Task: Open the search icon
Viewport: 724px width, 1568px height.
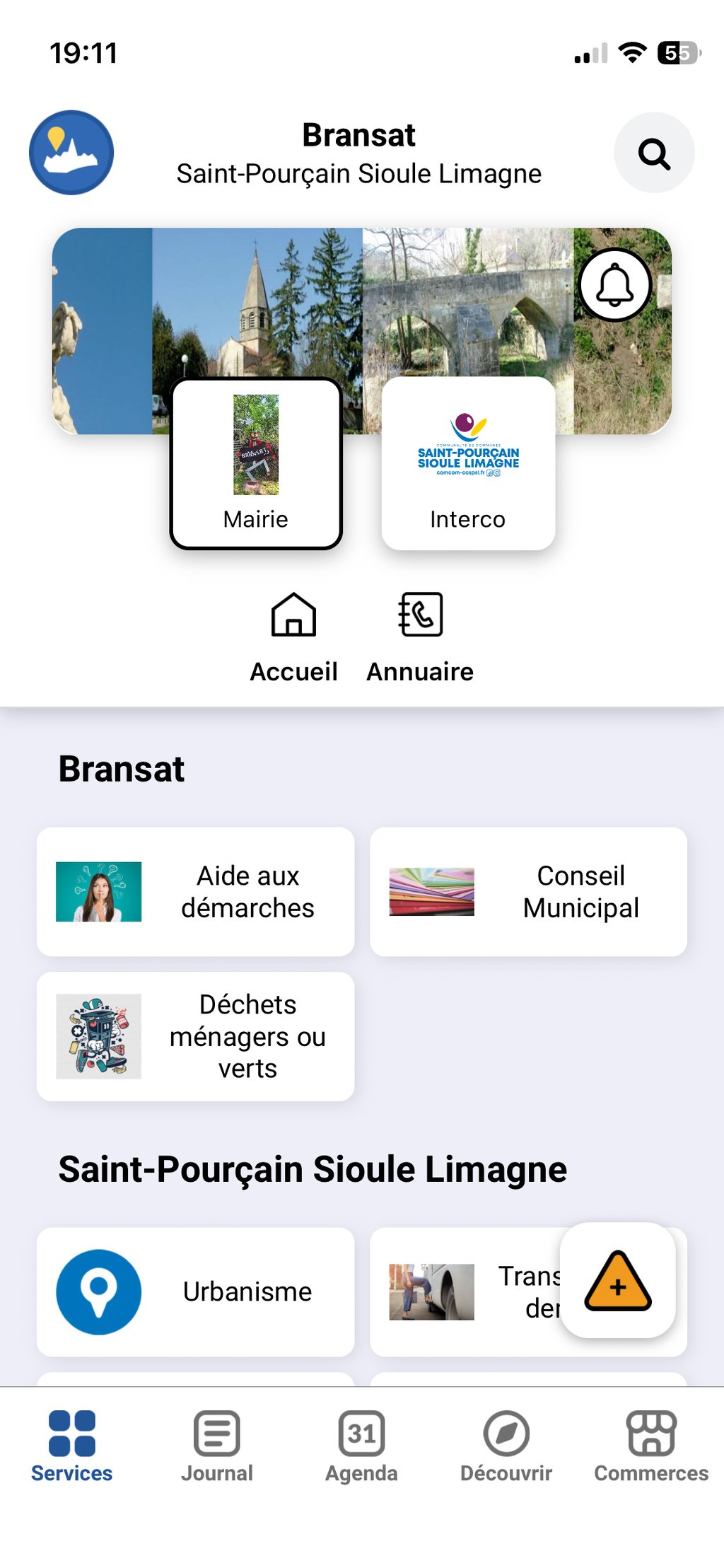Action: (x=654, y=153)
